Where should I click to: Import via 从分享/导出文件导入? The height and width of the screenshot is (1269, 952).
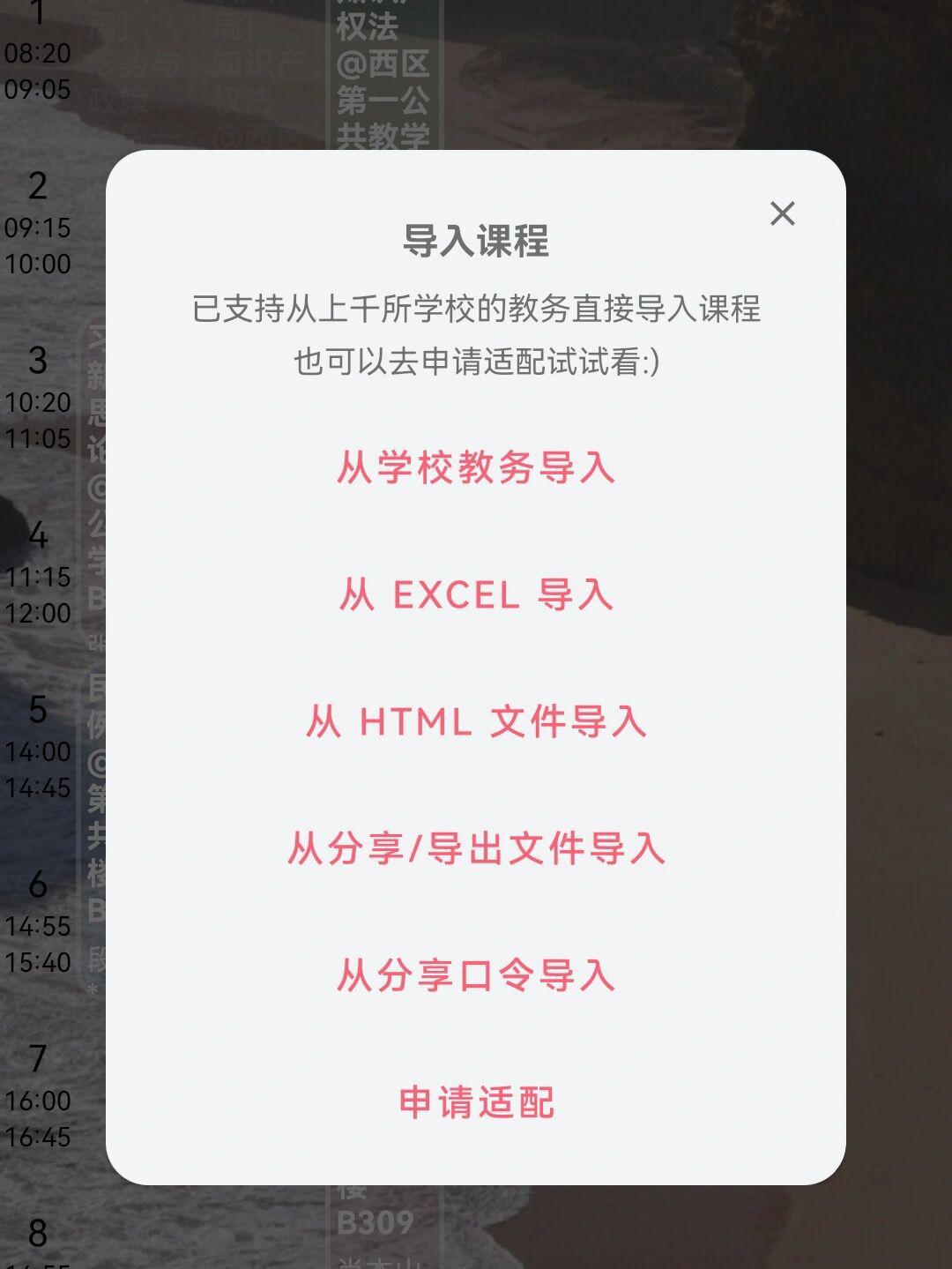tap(475, 849)
